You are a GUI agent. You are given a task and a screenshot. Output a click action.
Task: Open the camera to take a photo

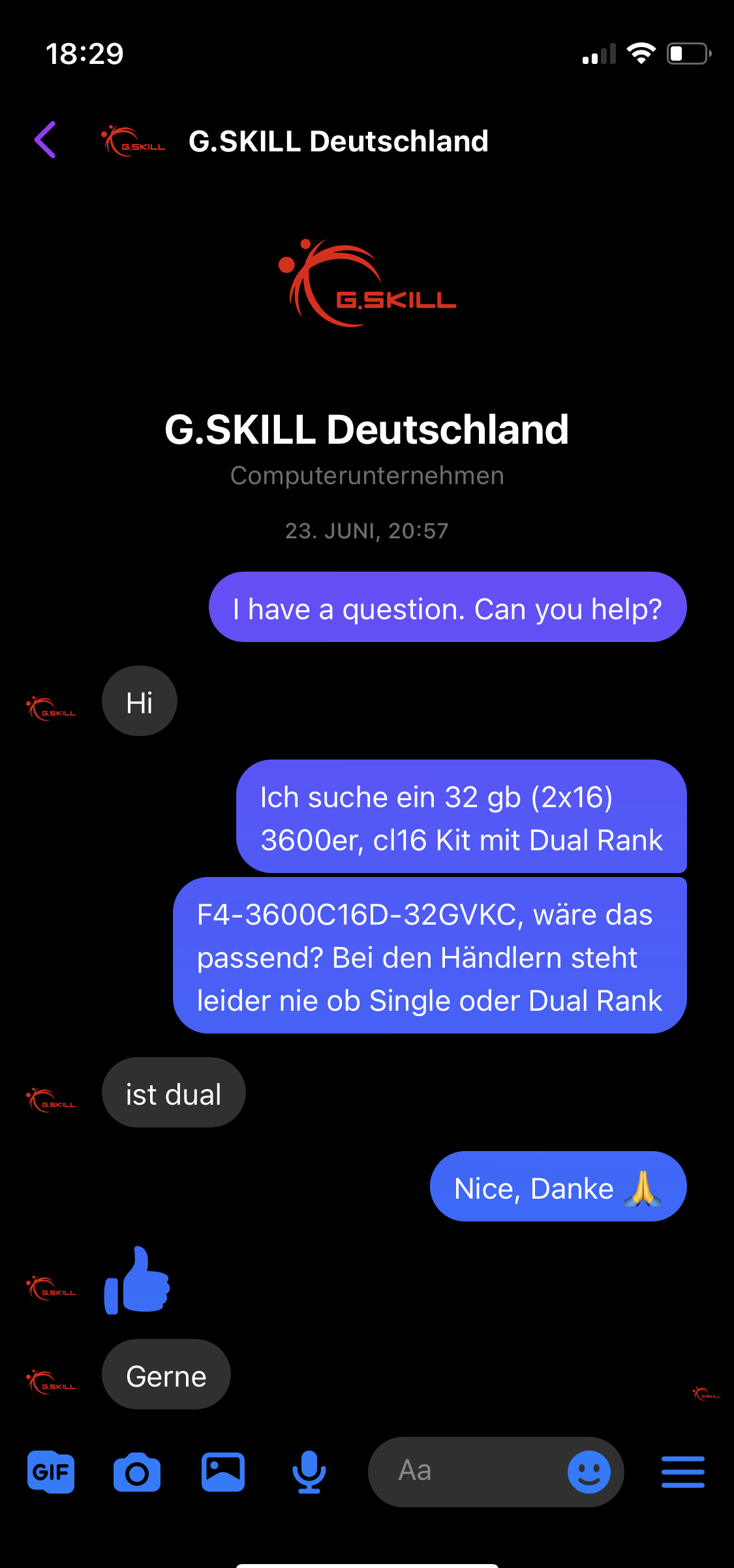click(137, 1472)
